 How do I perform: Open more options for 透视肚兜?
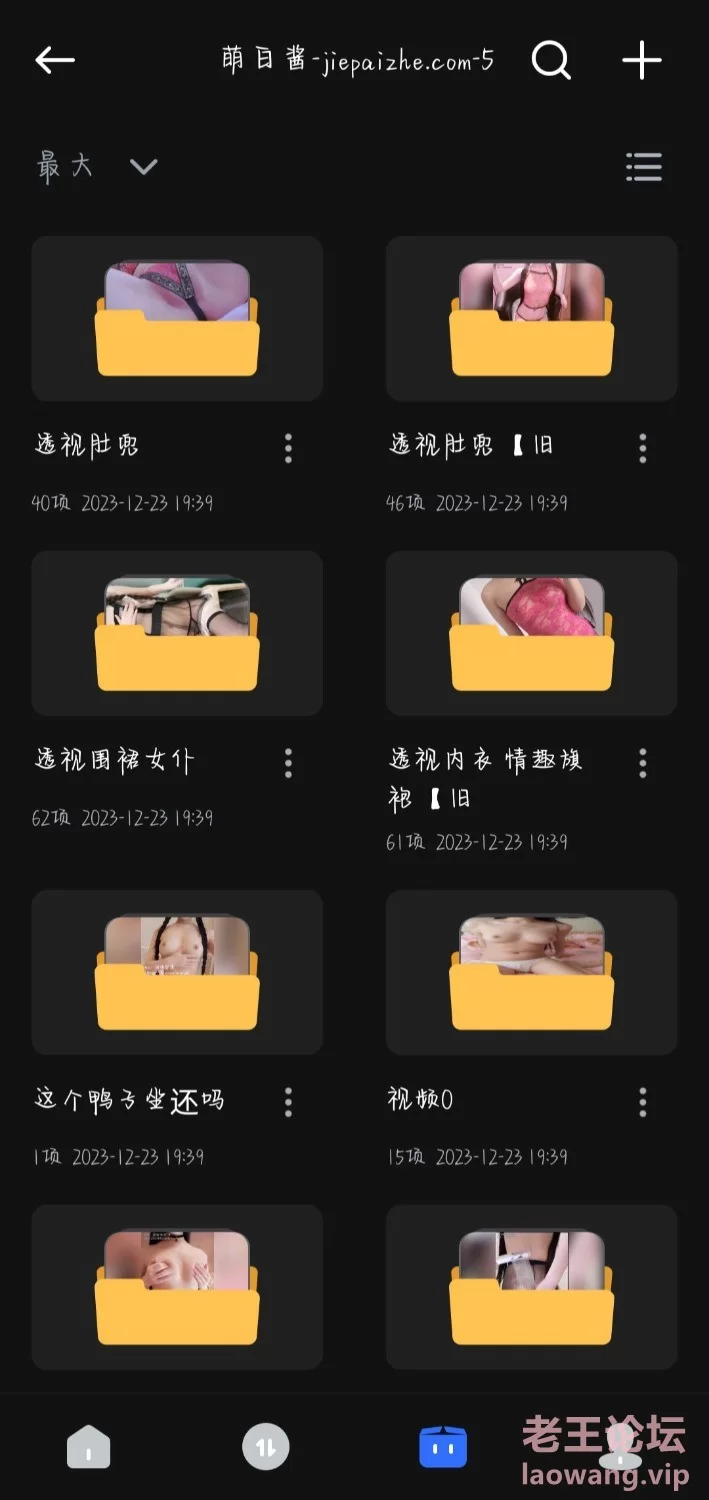point(288,448)
